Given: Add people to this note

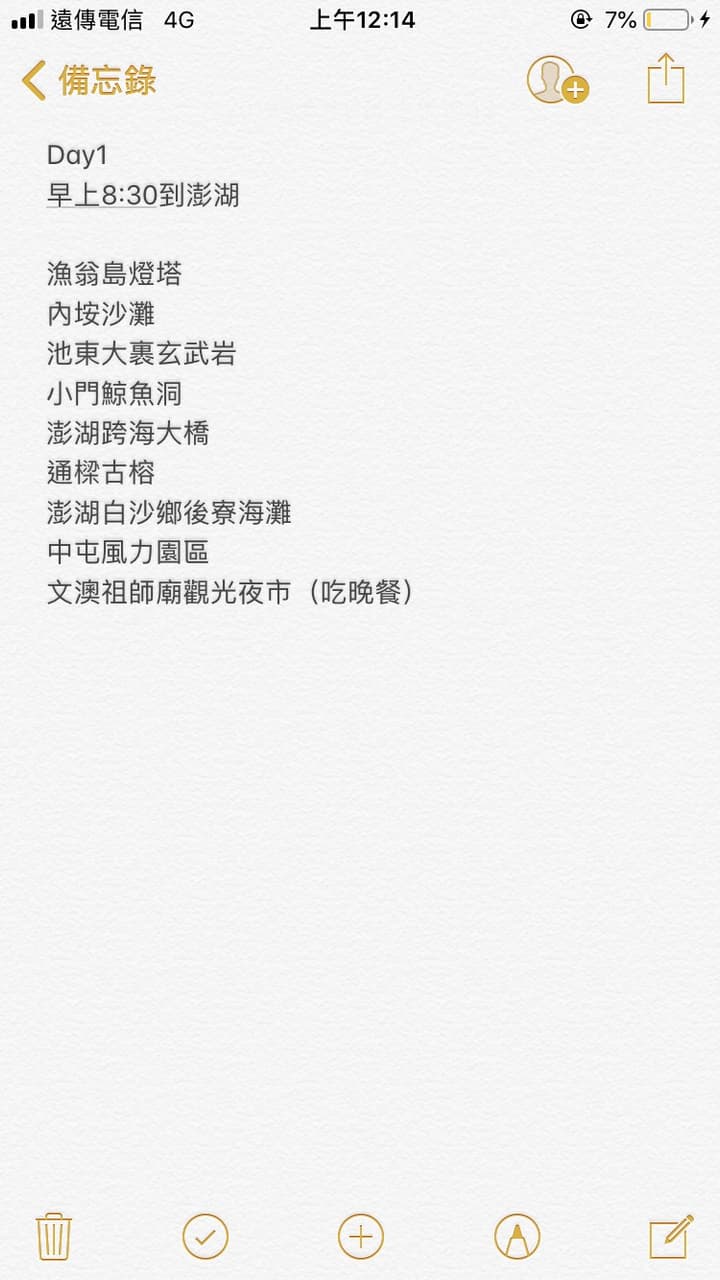Looking at the screenshot, I should (x=556, y=80).
